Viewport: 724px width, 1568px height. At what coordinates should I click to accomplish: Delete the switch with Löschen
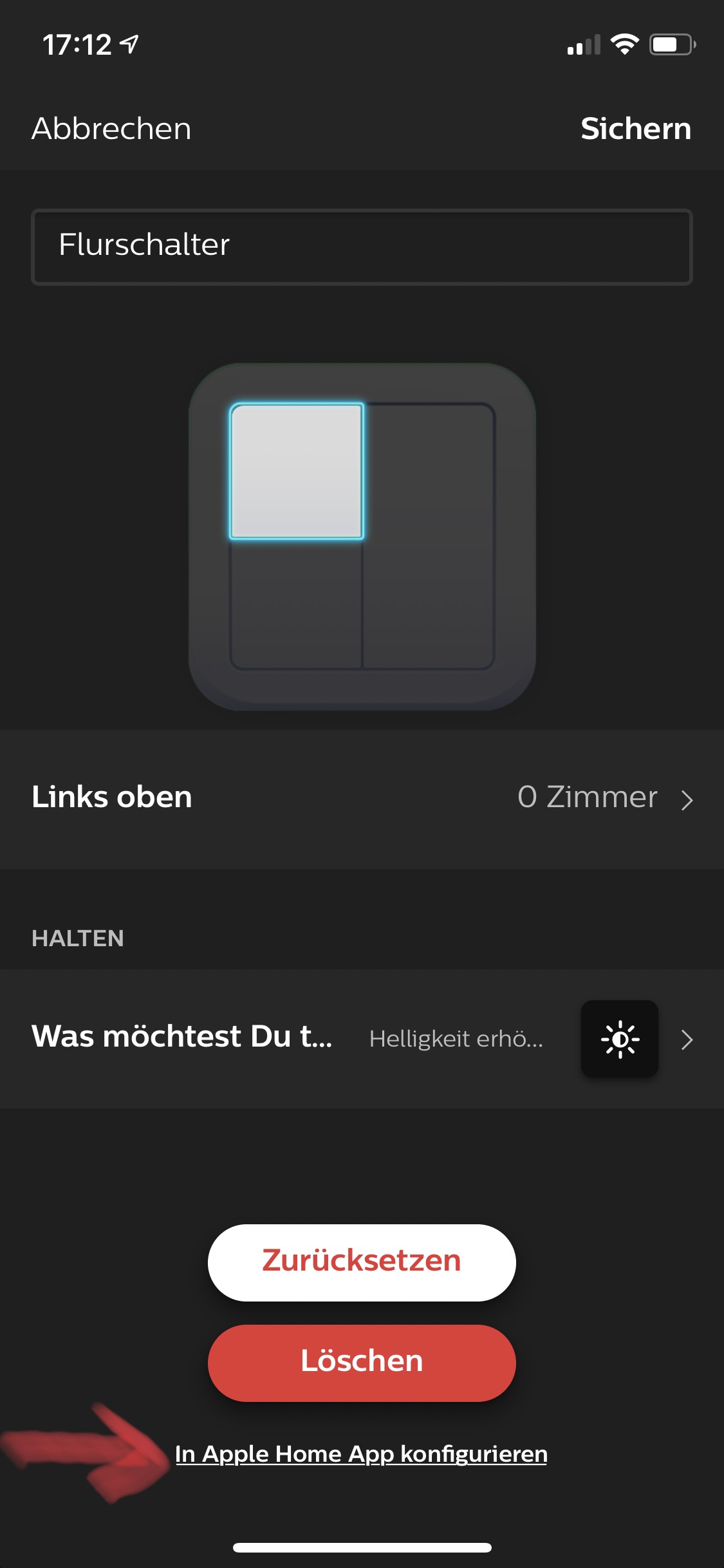coord(362,1362)
